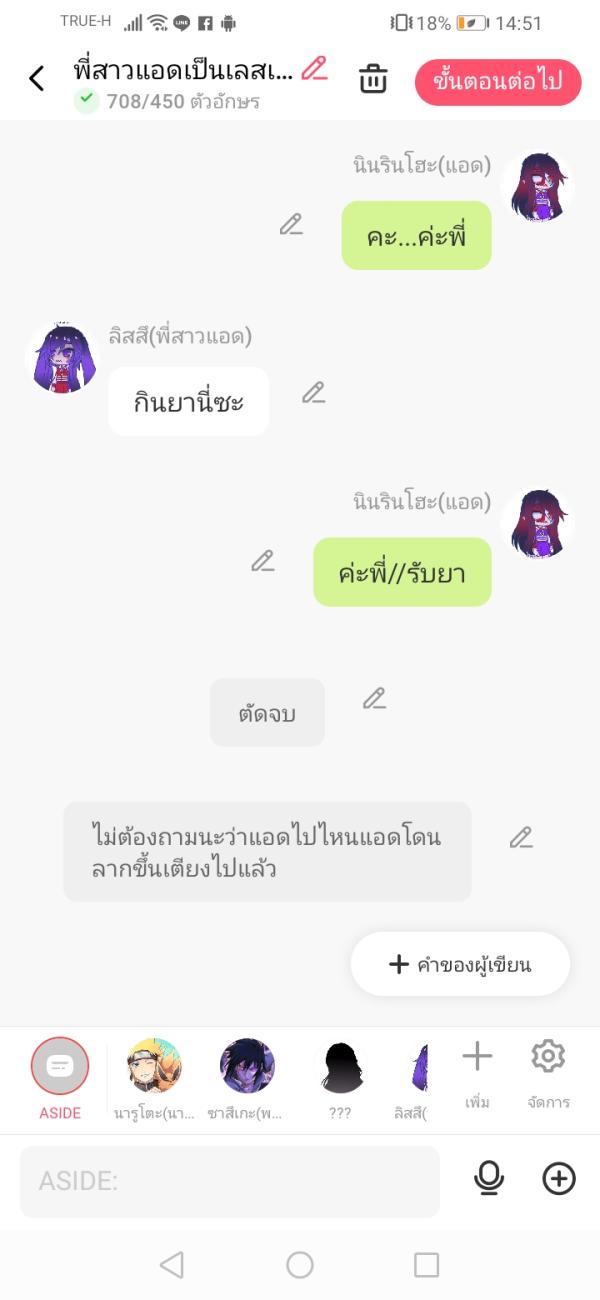
Task: Focus the ASIDE text input field
Action: (x=230, y=1181)
